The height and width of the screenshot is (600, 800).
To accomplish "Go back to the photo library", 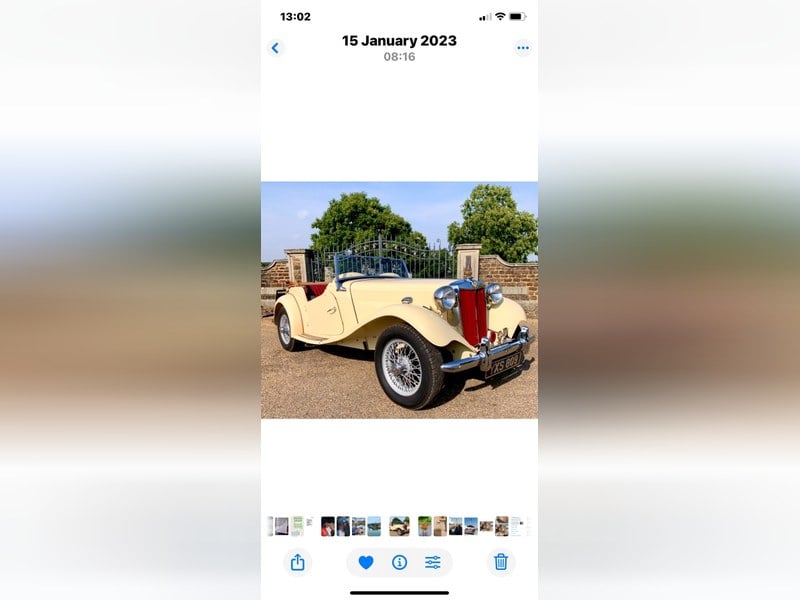I will [276, 48].
